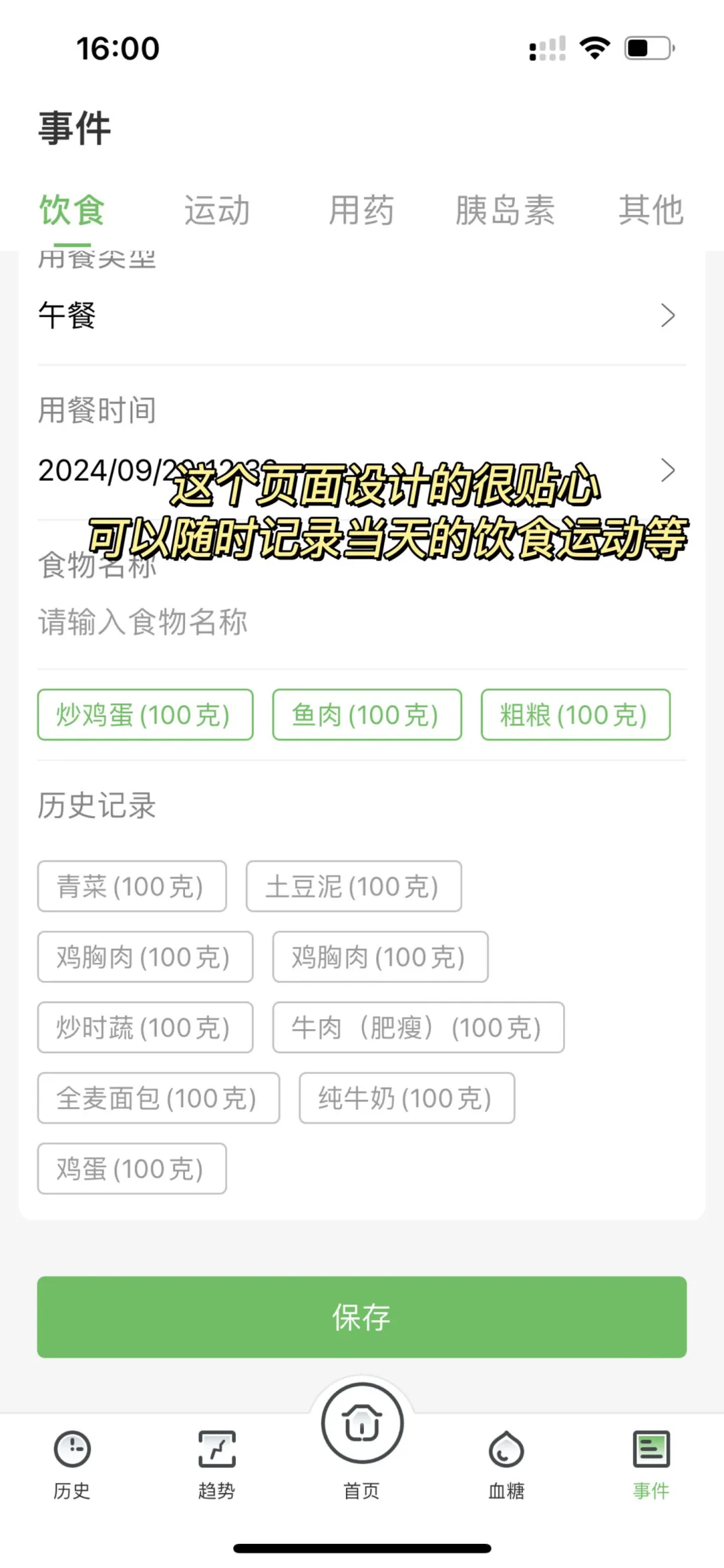Select the 鱼肉 (100克) chip
Screen dimensions: 724x1568
point(367,715)
